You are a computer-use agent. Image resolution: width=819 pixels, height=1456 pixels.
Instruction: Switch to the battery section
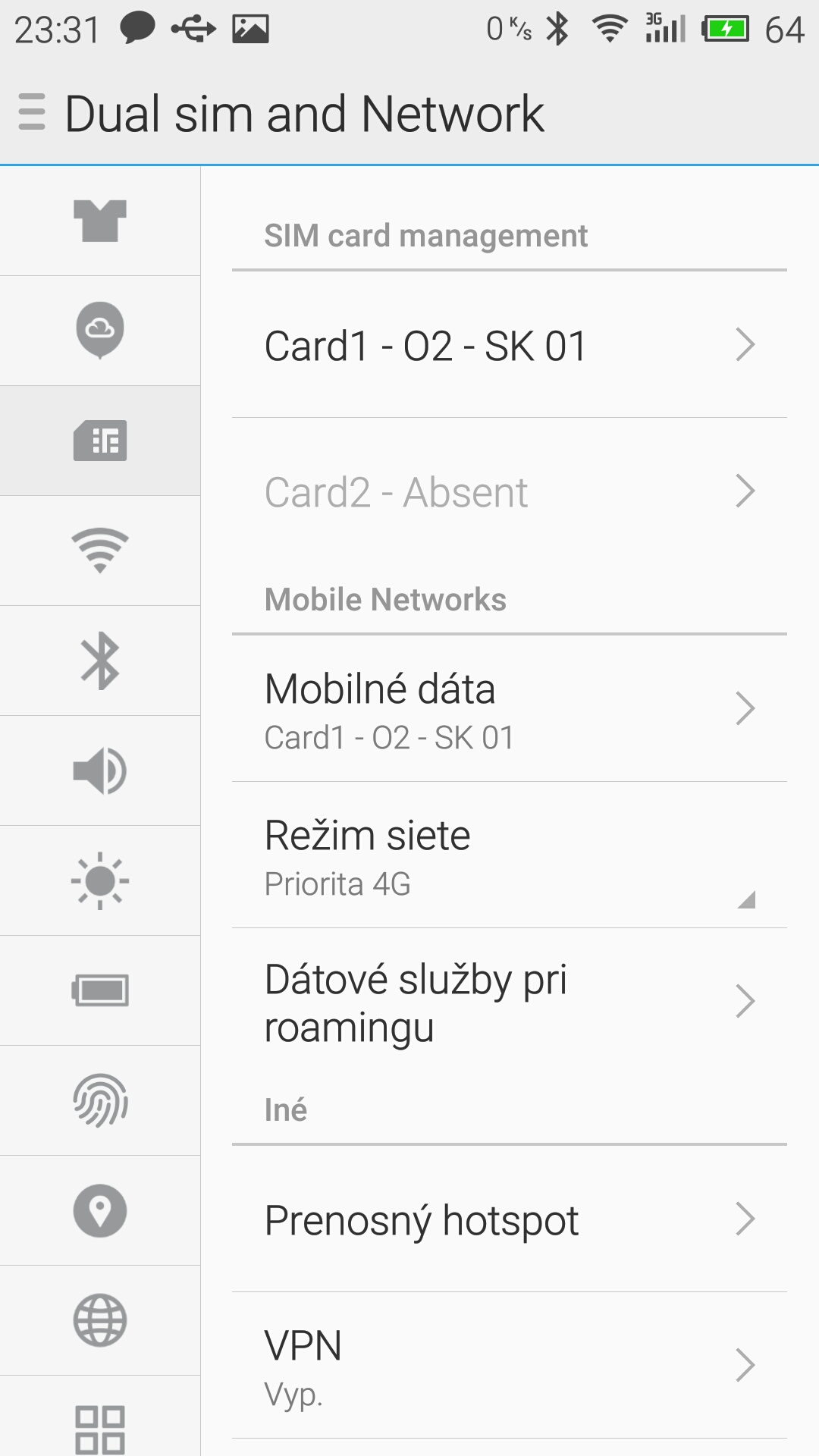pyautogui.click(x=100, y=990)
